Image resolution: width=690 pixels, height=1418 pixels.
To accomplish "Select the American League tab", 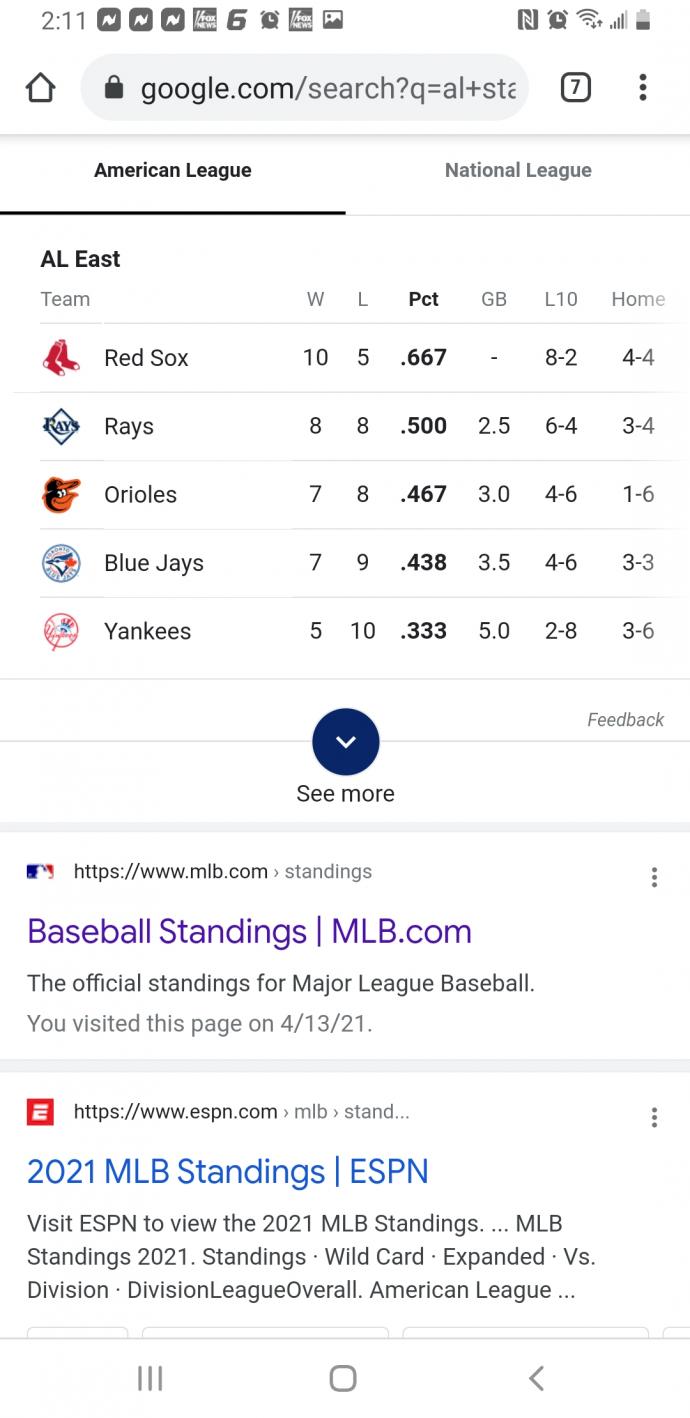I will click(x=172, y=171).
